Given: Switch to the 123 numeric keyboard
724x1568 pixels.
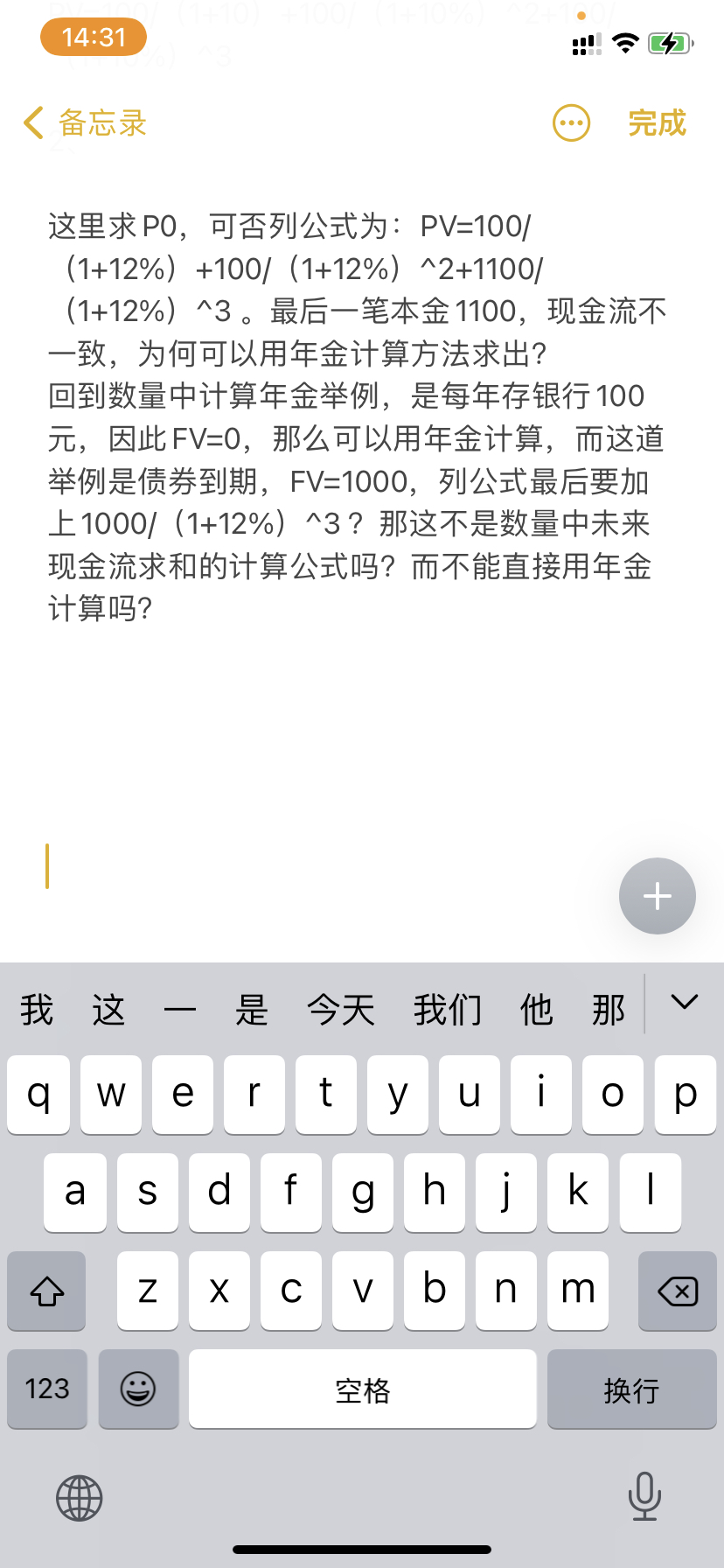Looking at the screenshot, I should 47,1389.
